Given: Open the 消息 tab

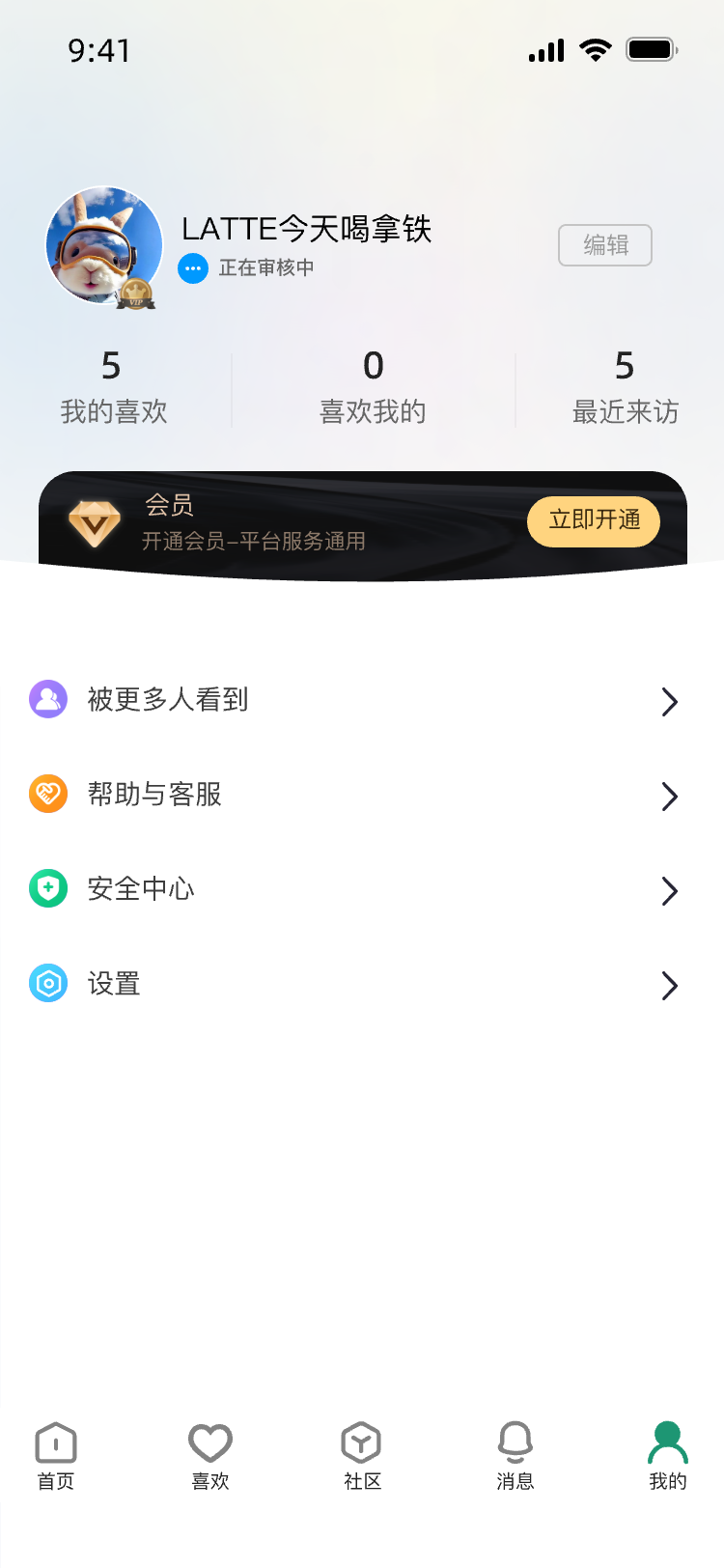Looking at the screenshot, I should point(515,1456).
